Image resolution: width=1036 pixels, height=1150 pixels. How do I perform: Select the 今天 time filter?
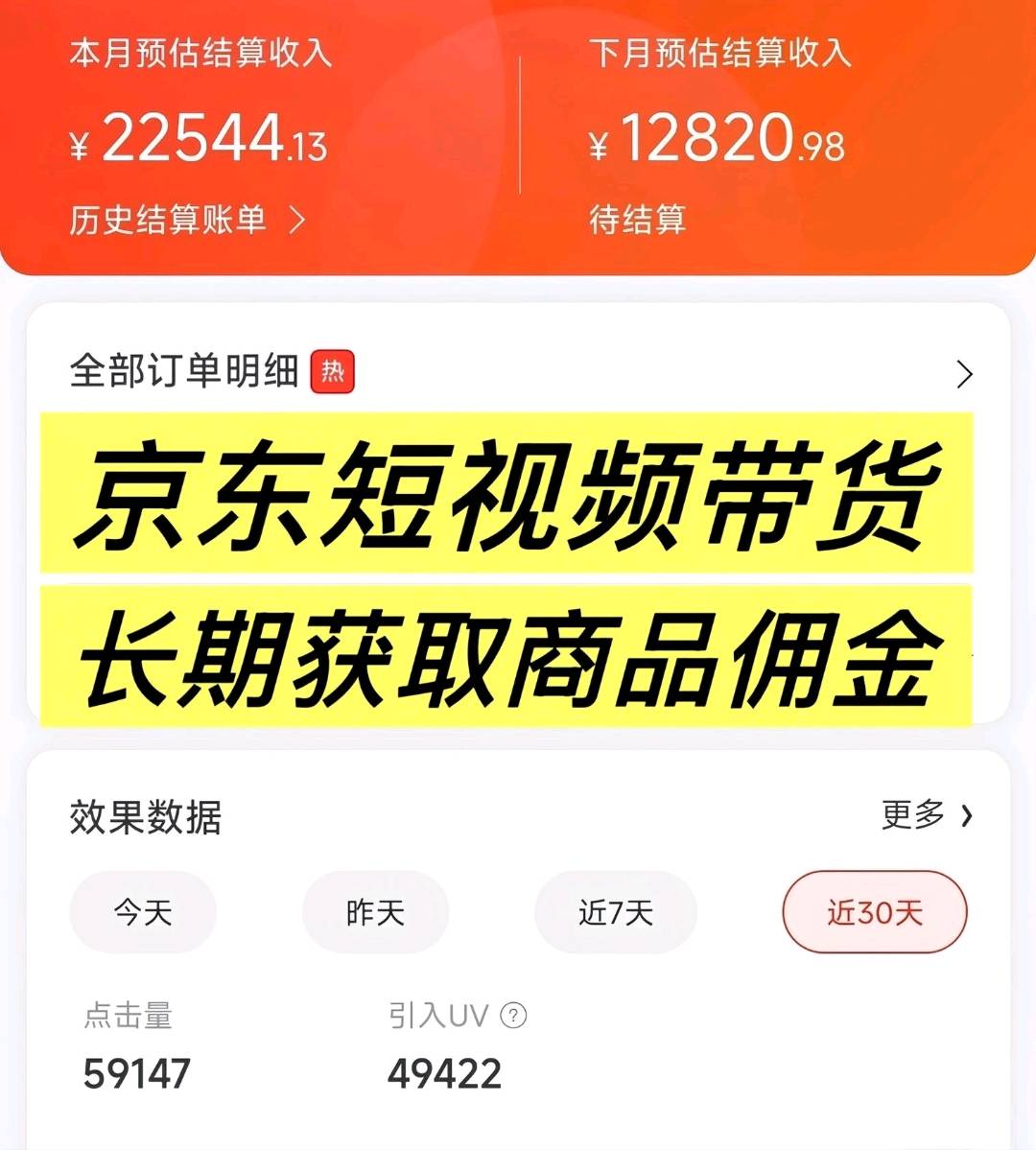(142, 912)
